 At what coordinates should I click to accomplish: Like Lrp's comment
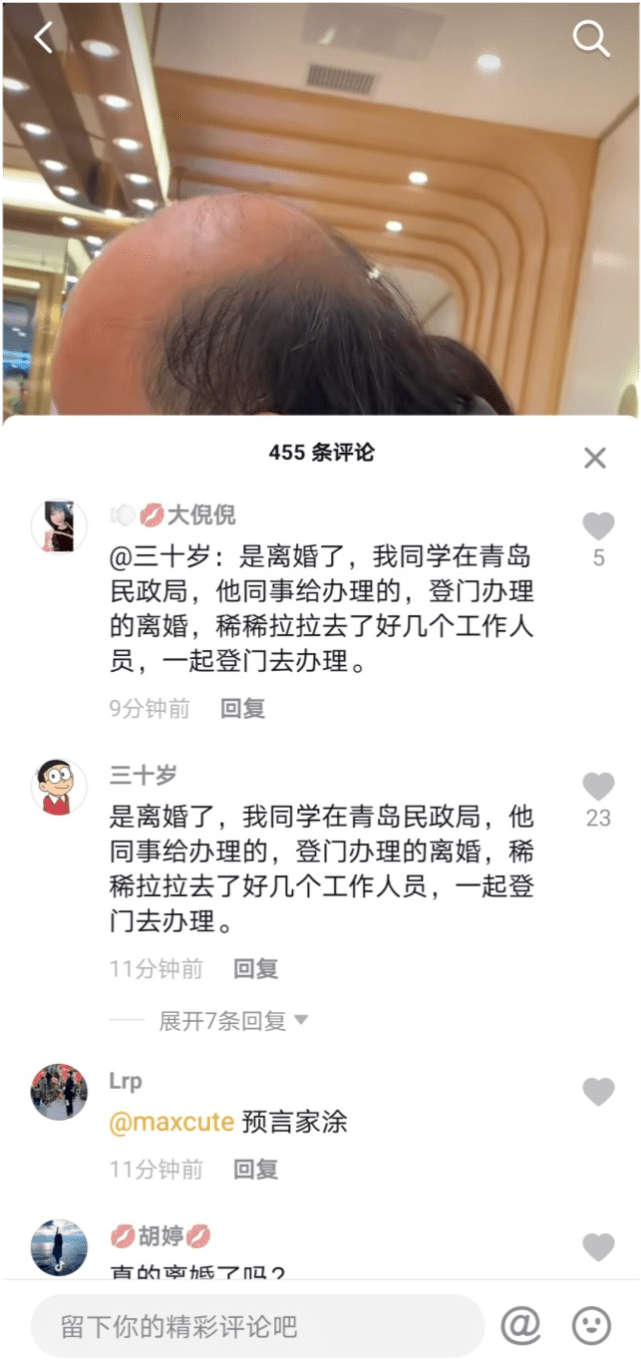coord(598,1091)
